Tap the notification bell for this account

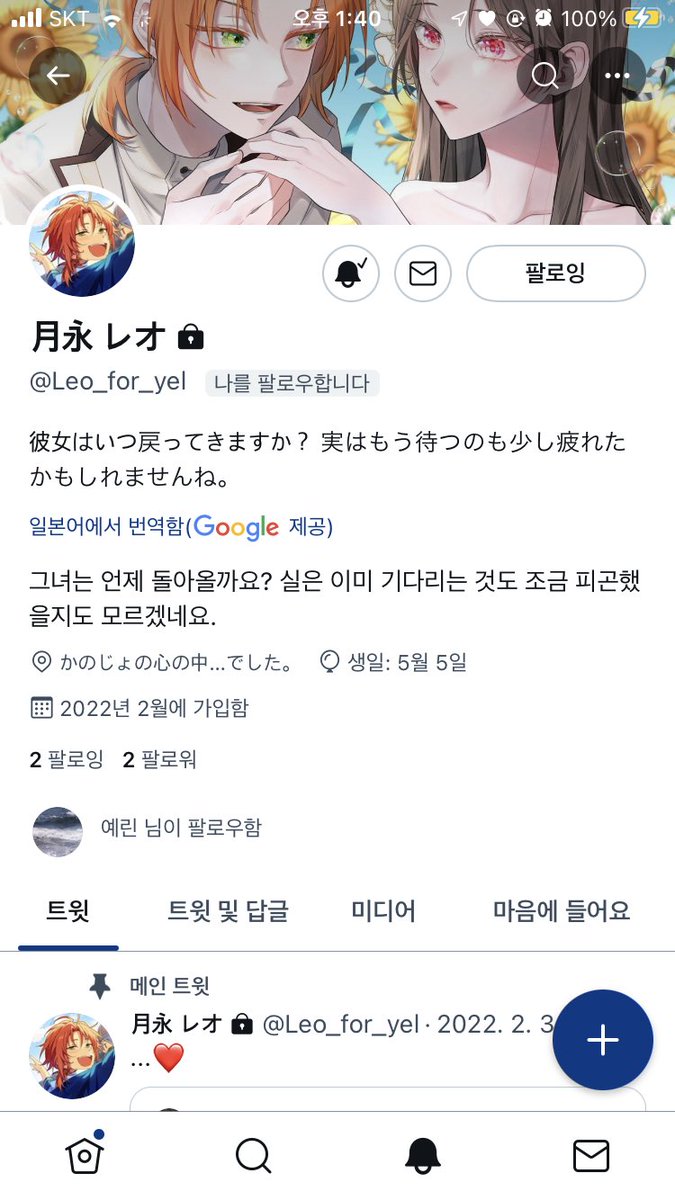tap(351, 273)
